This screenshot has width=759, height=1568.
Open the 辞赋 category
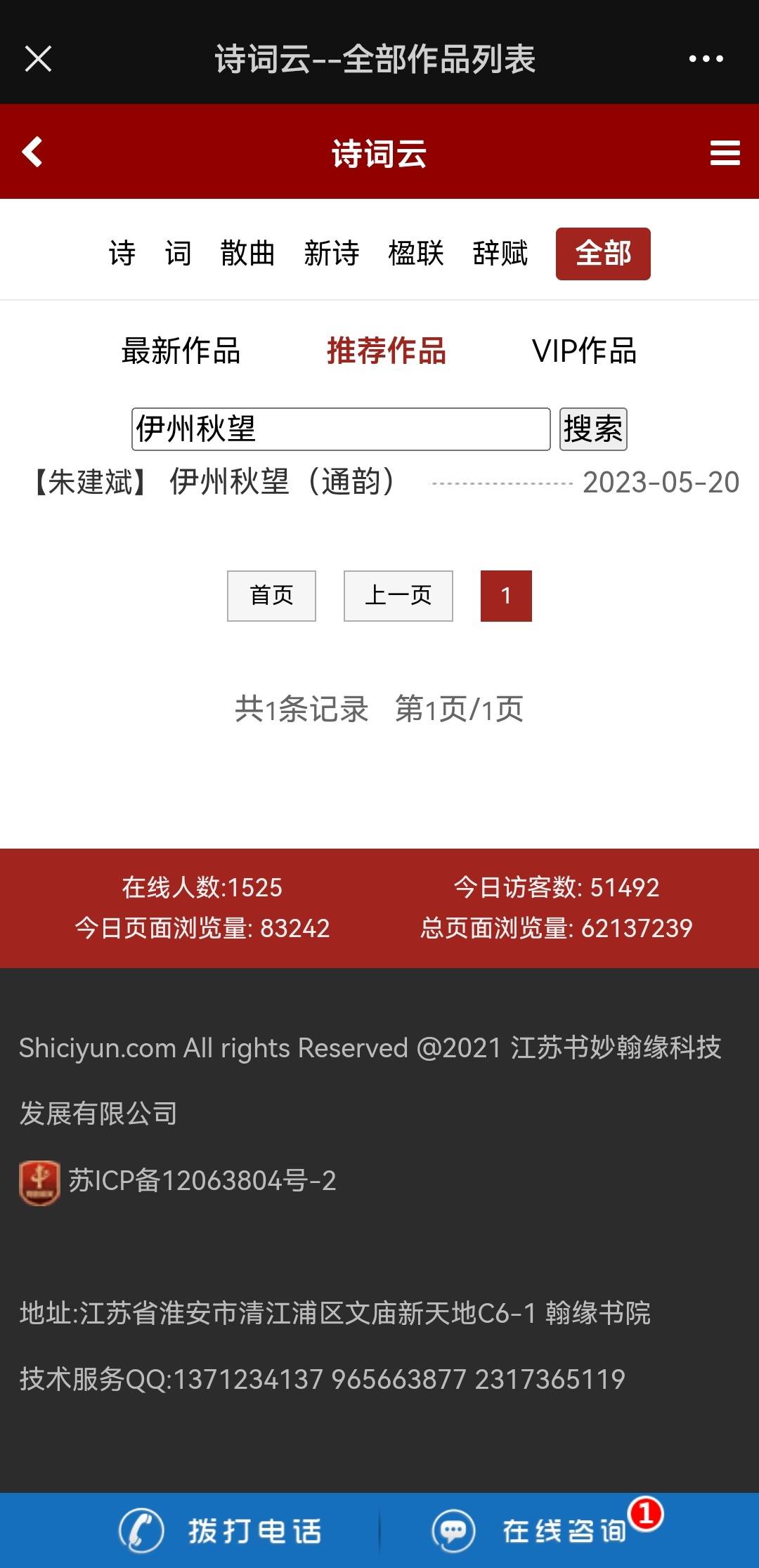point(500,254)
